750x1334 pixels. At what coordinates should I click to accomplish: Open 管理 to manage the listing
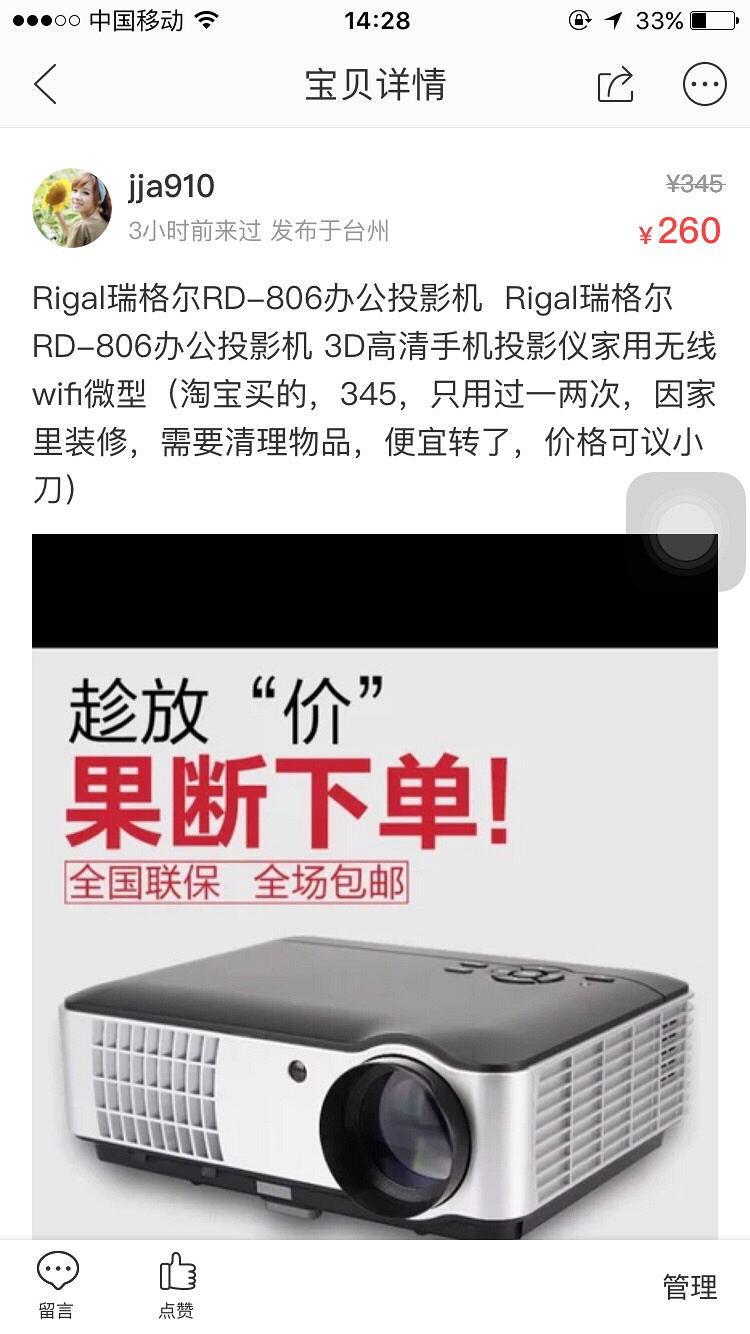690,1287
